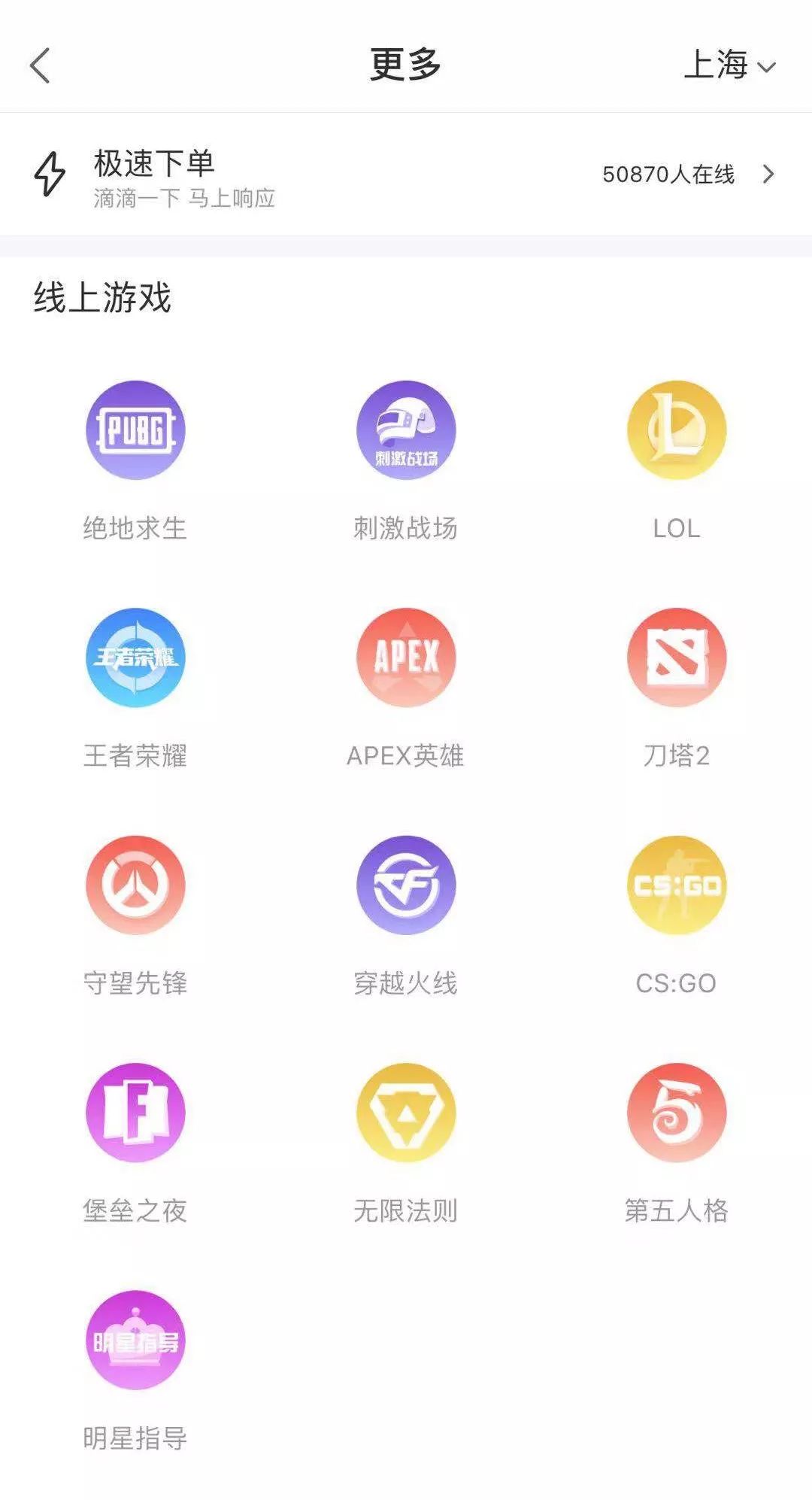Click the back arrow to return
Image resolution: width=812 pixels, height=1500 pixels.
point(39,66)
